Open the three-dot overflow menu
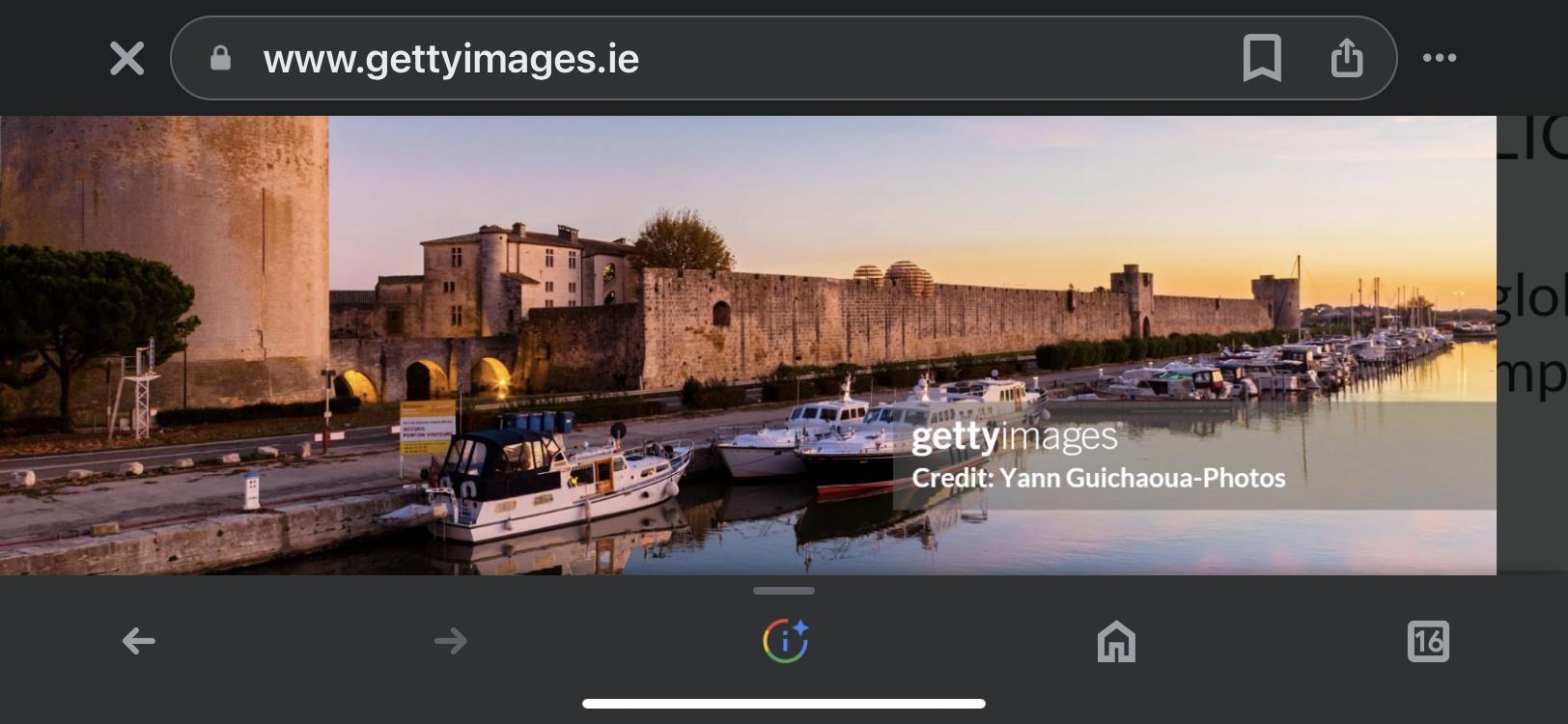Viewport: 1568px width, 724px height. (1440, 58)
